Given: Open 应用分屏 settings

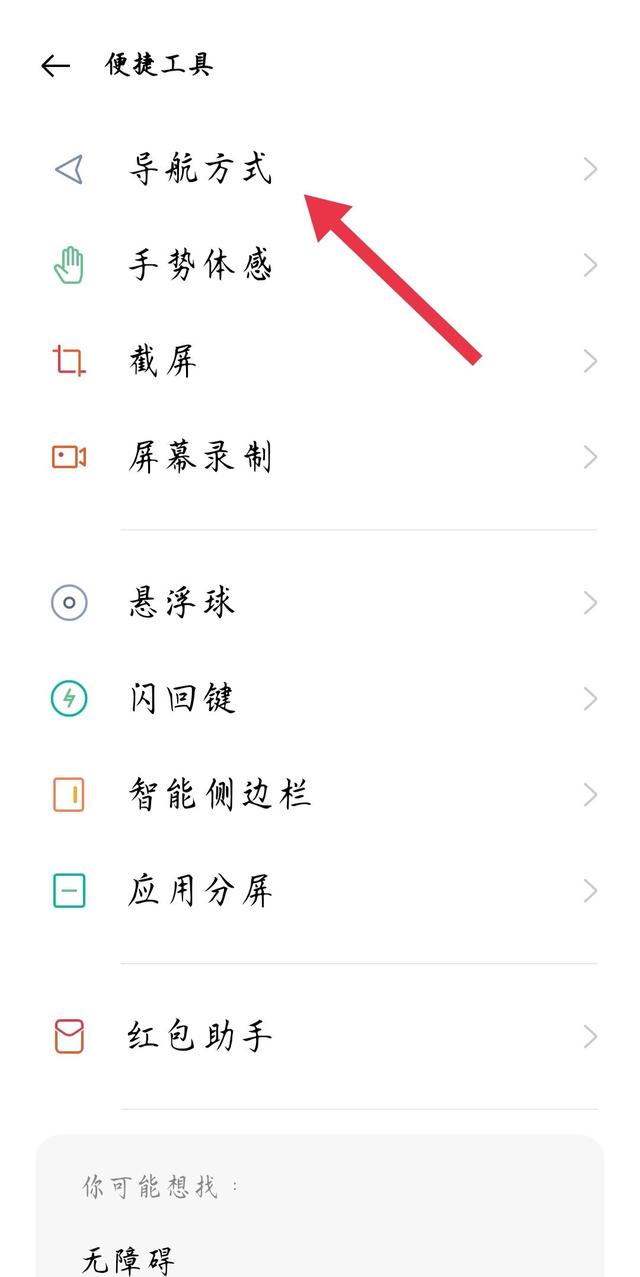Looking at the screenshot, I should [x=320, y=891].
